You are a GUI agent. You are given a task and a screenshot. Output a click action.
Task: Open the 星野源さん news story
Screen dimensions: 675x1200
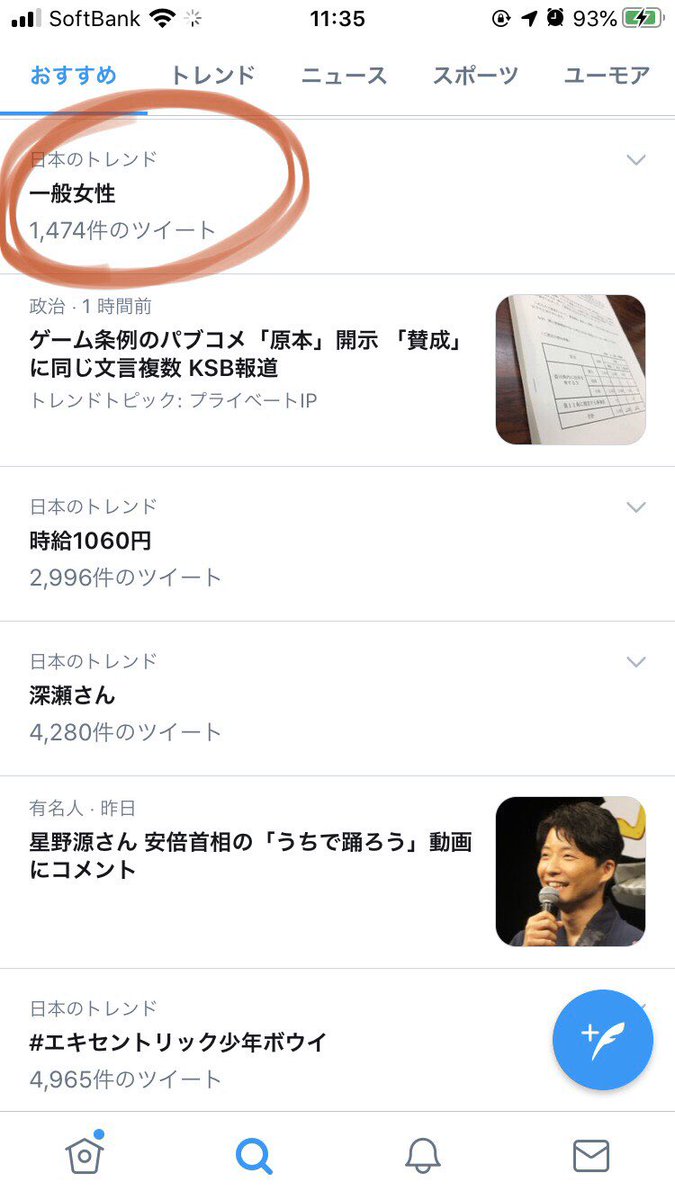pyautogui.click(x=337, y=872)
